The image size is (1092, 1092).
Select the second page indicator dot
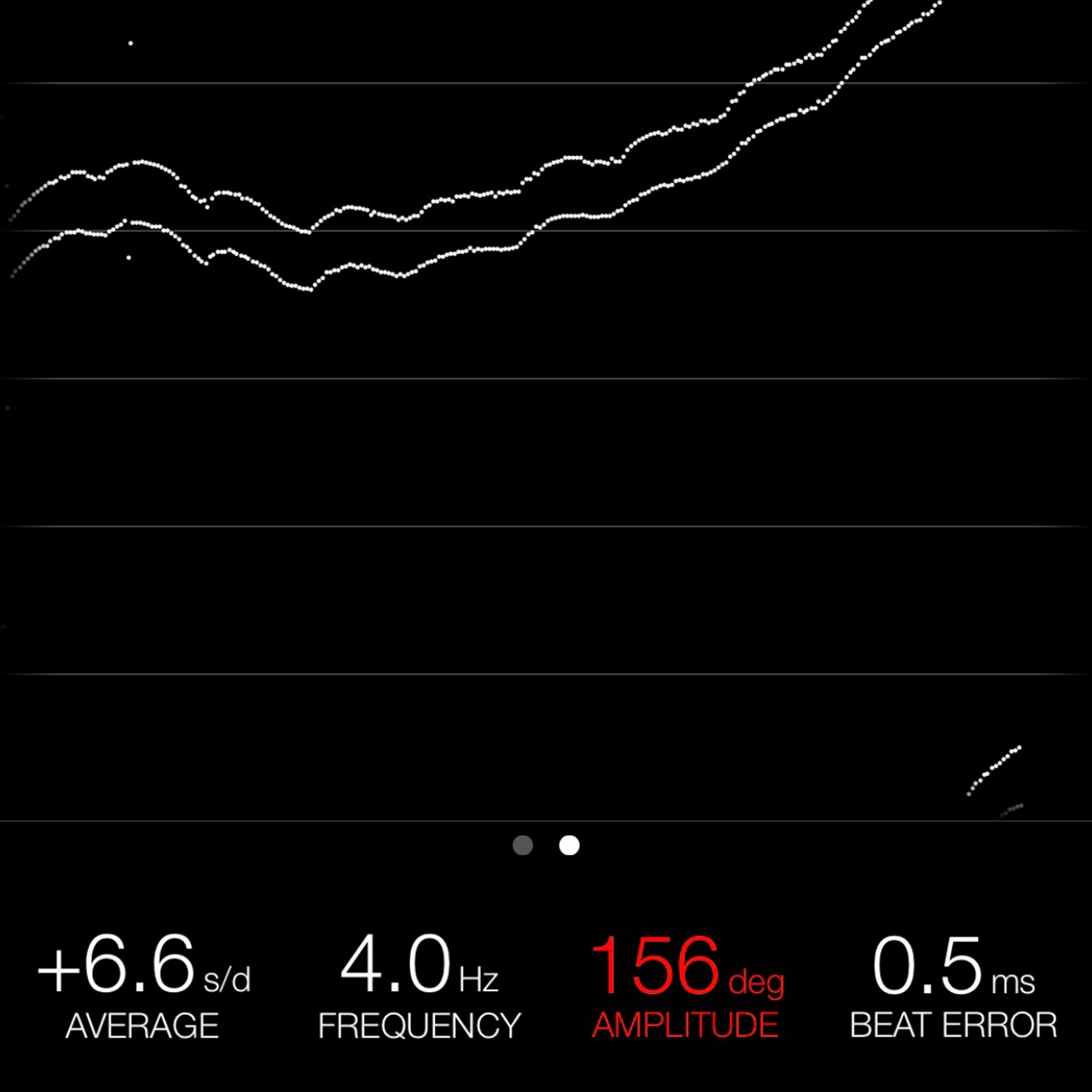click(569, 845)
